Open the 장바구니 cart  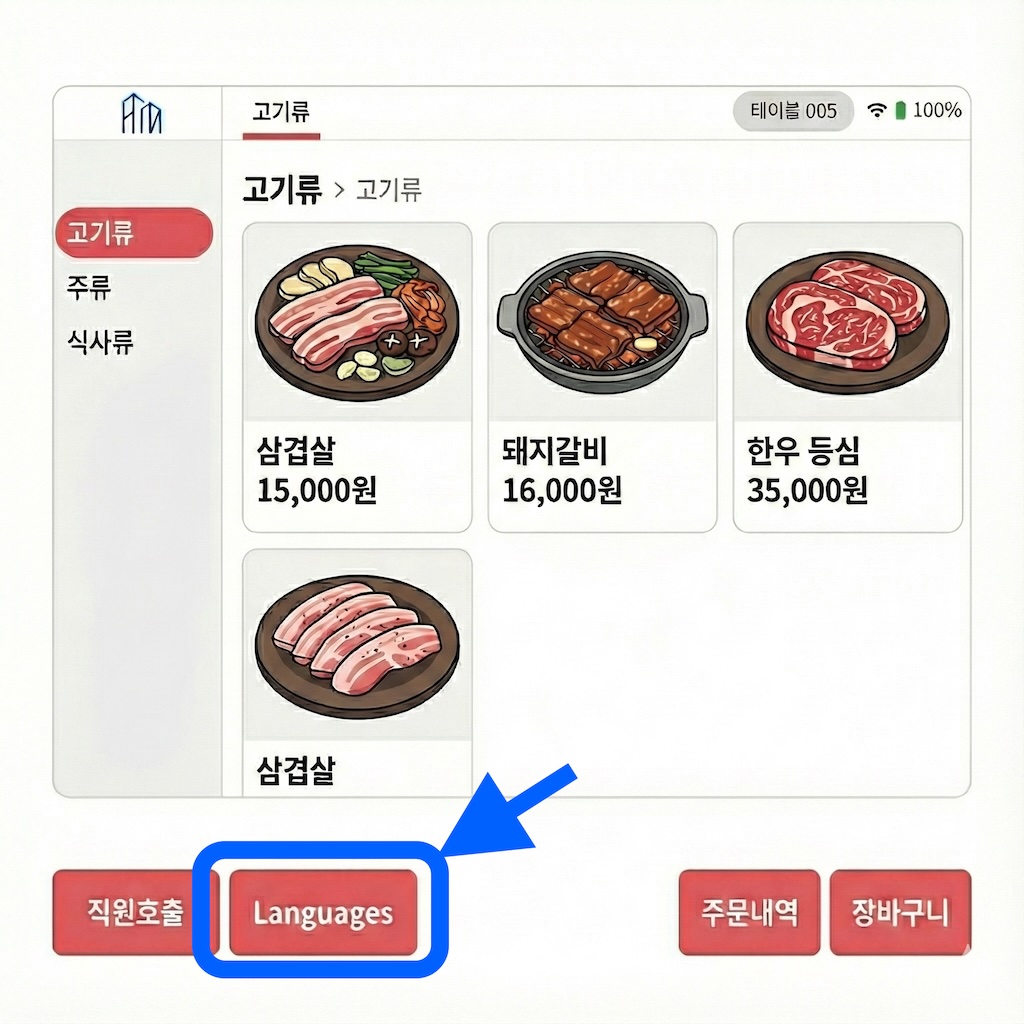click(900, 912)
